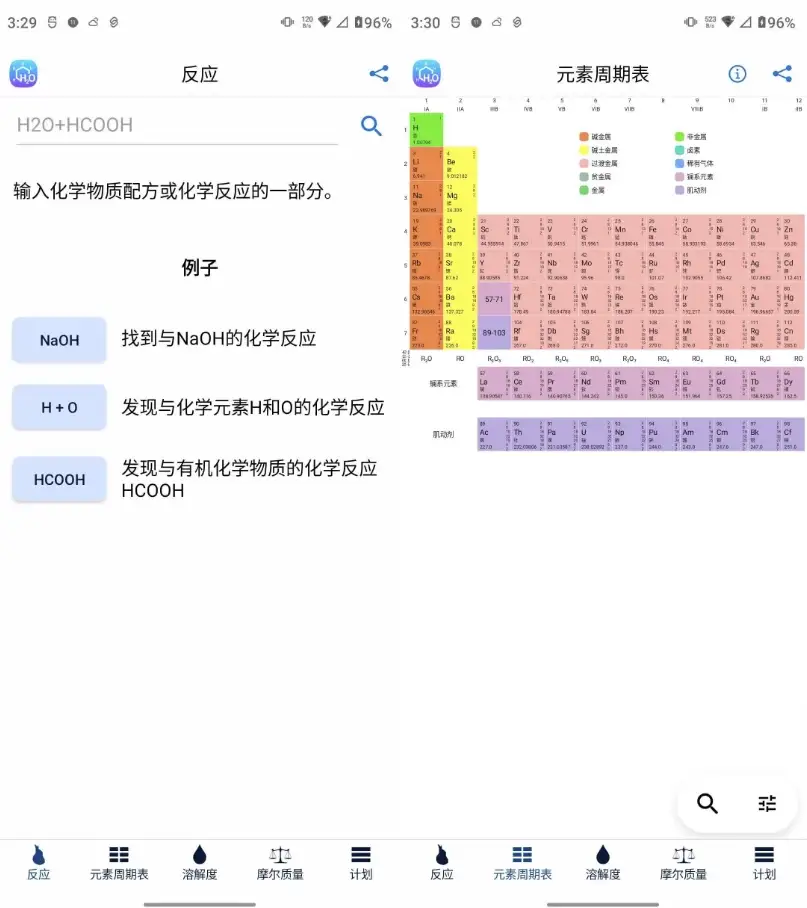Tap the magnifier search icon beside the input
This screenshot has height=908, width=807.
(x=371, y=126)
